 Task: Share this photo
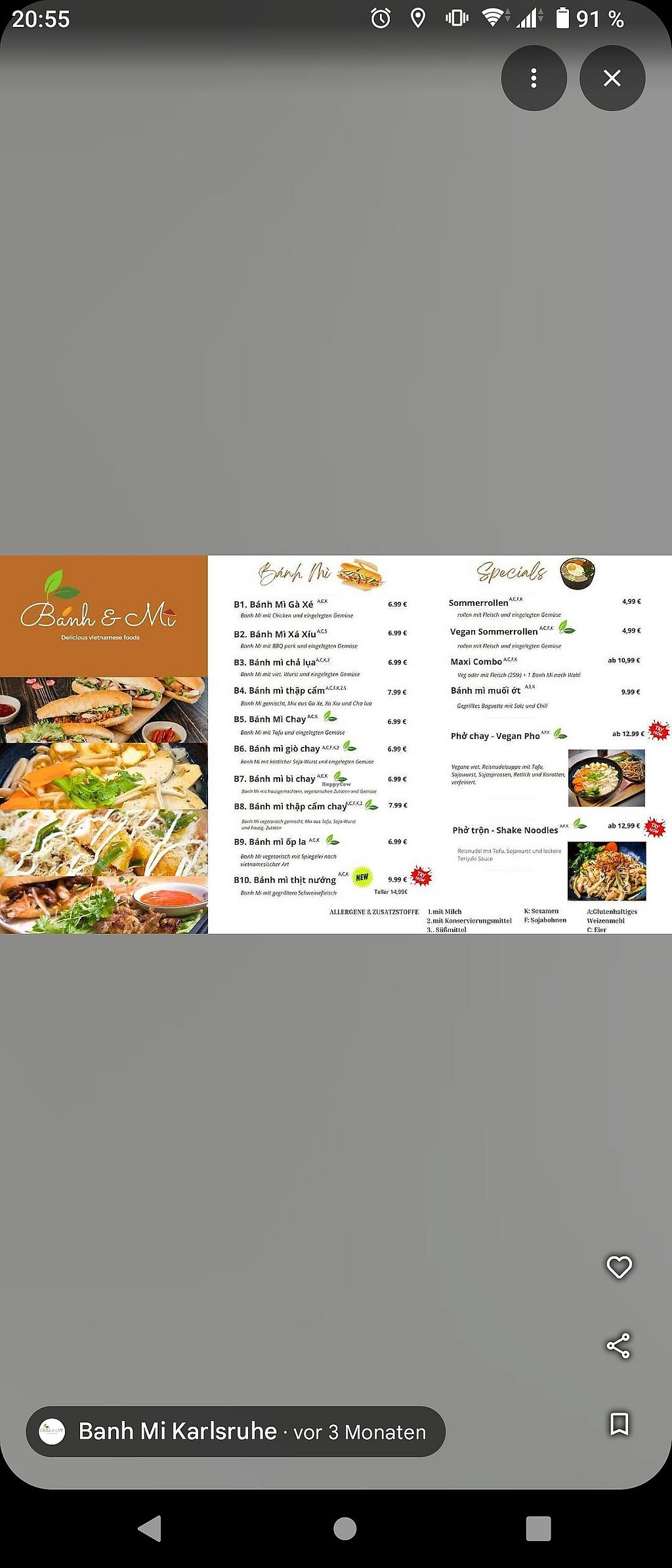[619, 1346]
